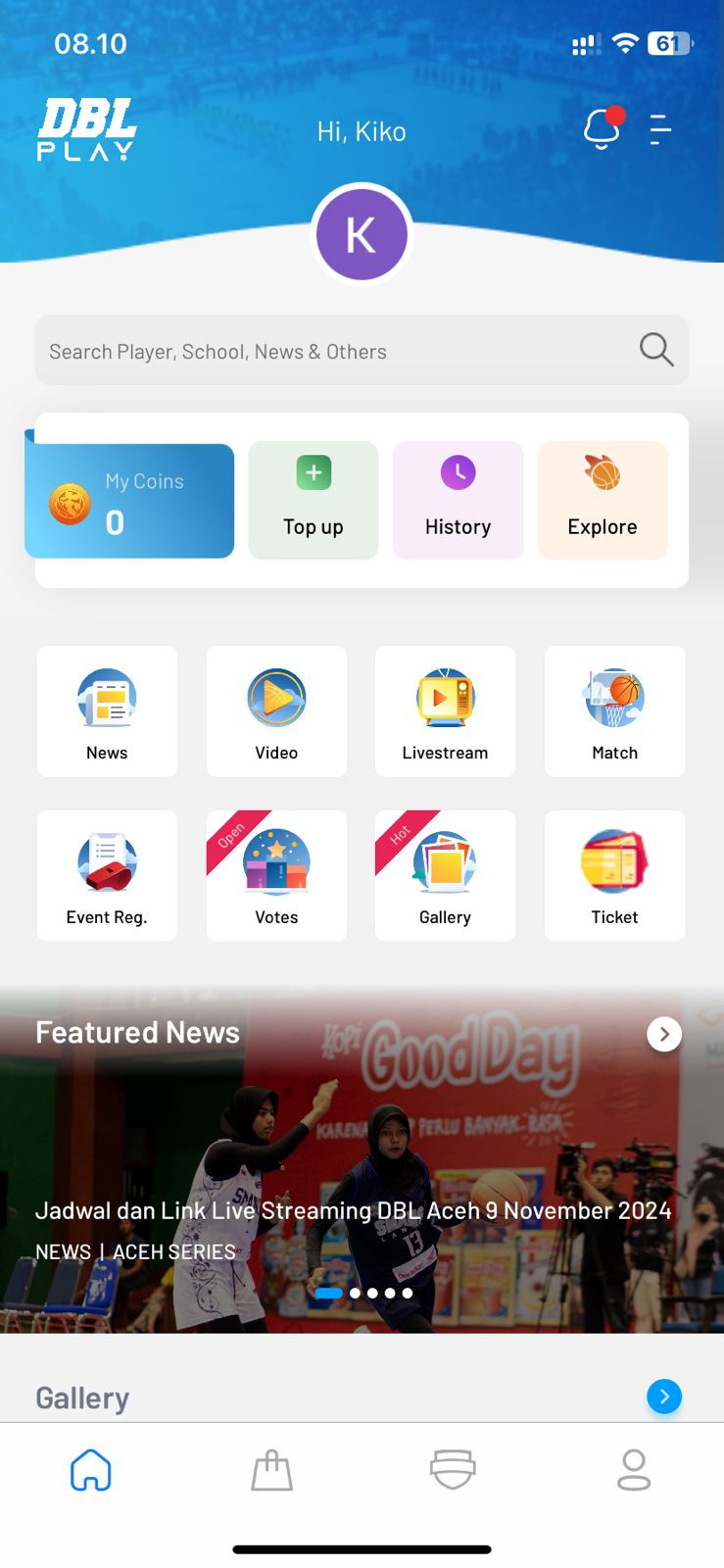Open the menu icon beside the bell

click(x=660, y=128)
